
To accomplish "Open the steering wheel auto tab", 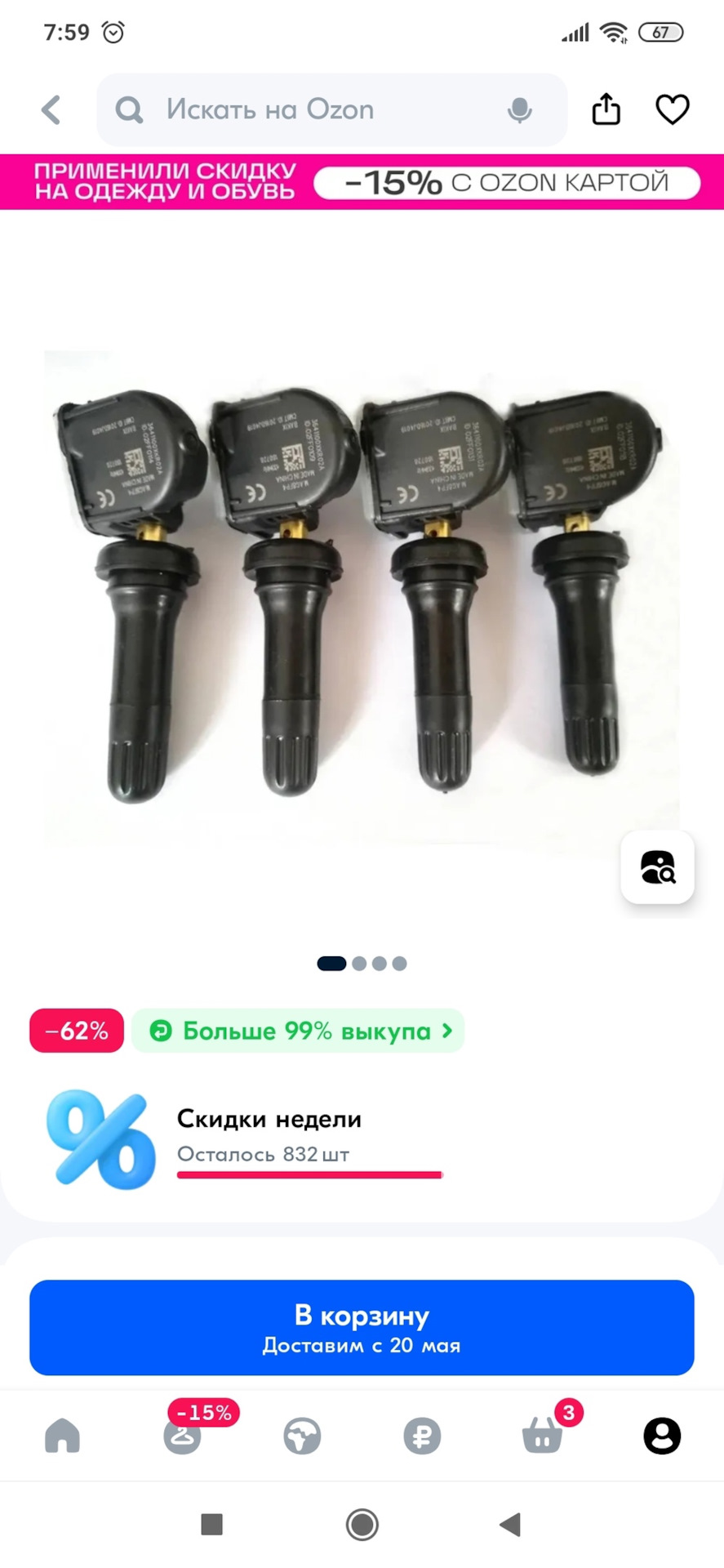I will pyautogui.click(x=302, y=1436).
